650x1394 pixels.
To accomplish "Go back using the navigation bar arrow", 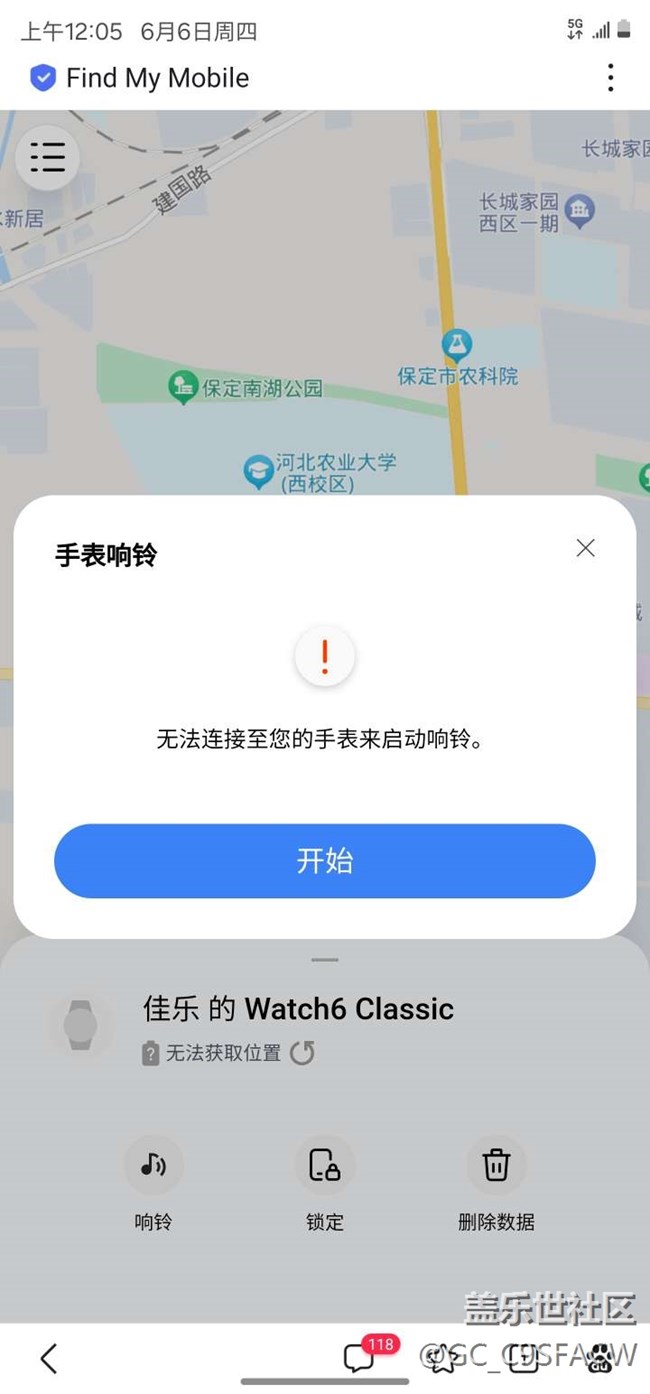I will [x=48, y=1358].
